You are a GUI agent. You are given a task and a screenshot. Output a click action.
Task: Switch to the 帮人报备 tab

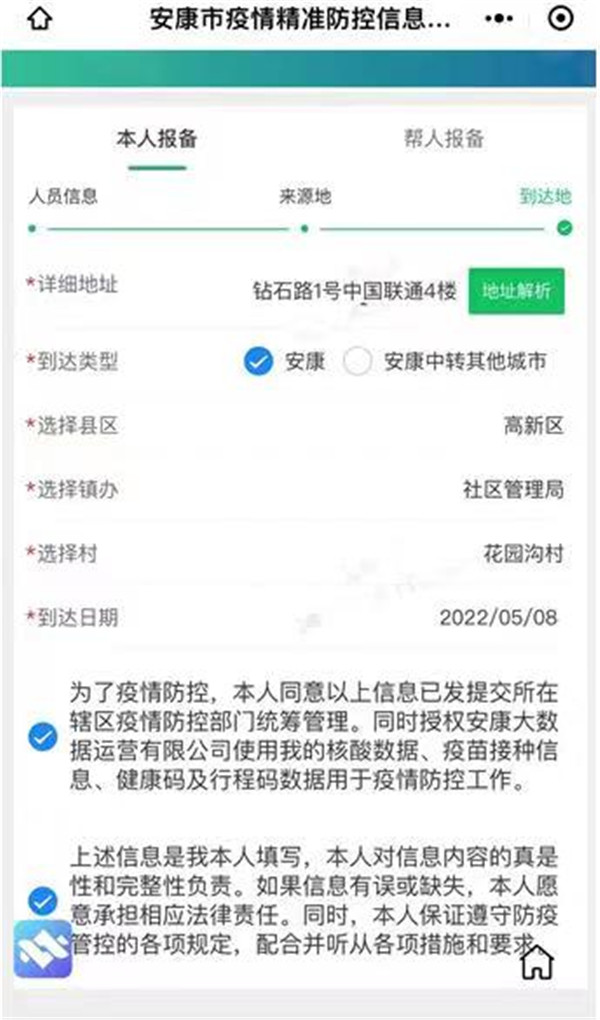tap(444, 138)
